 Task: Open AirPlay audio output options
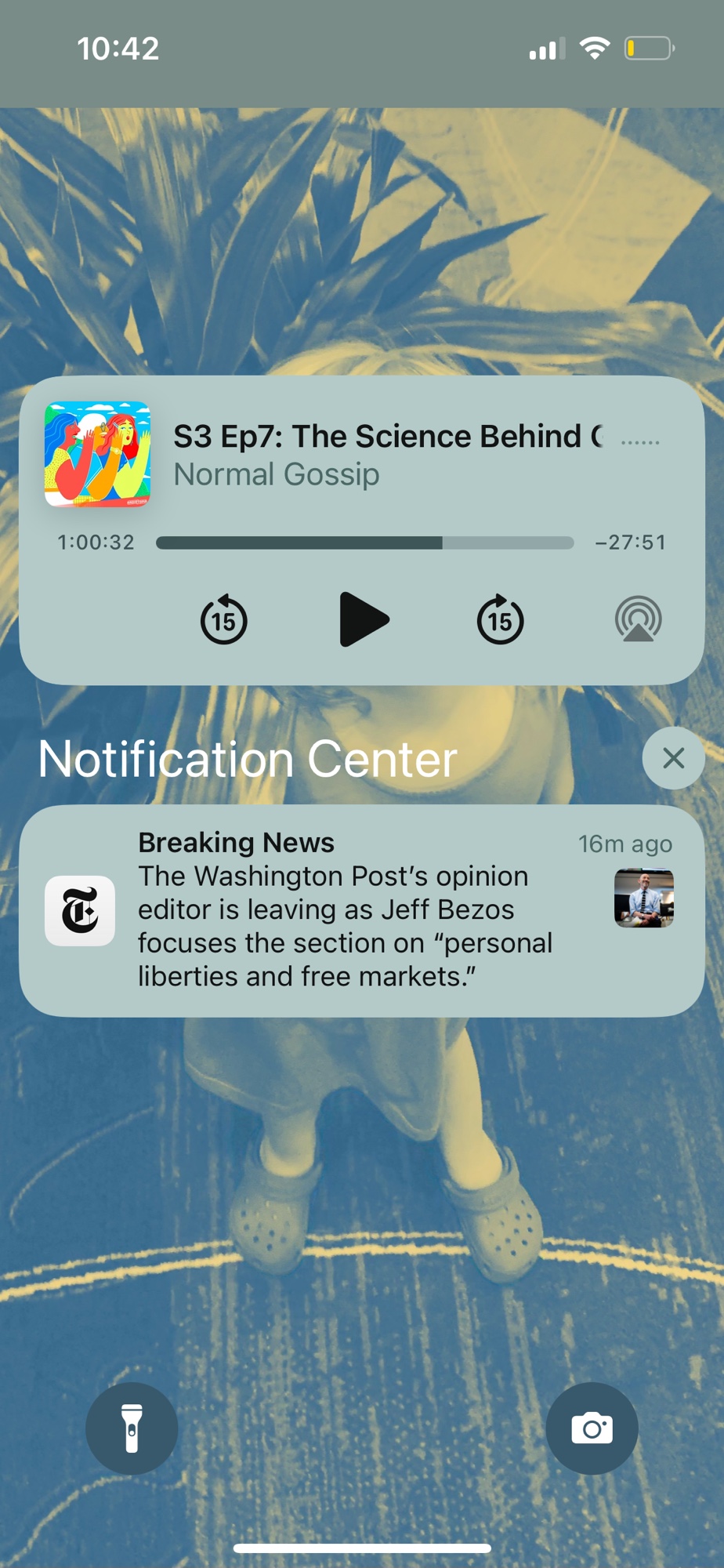(638, 619)
